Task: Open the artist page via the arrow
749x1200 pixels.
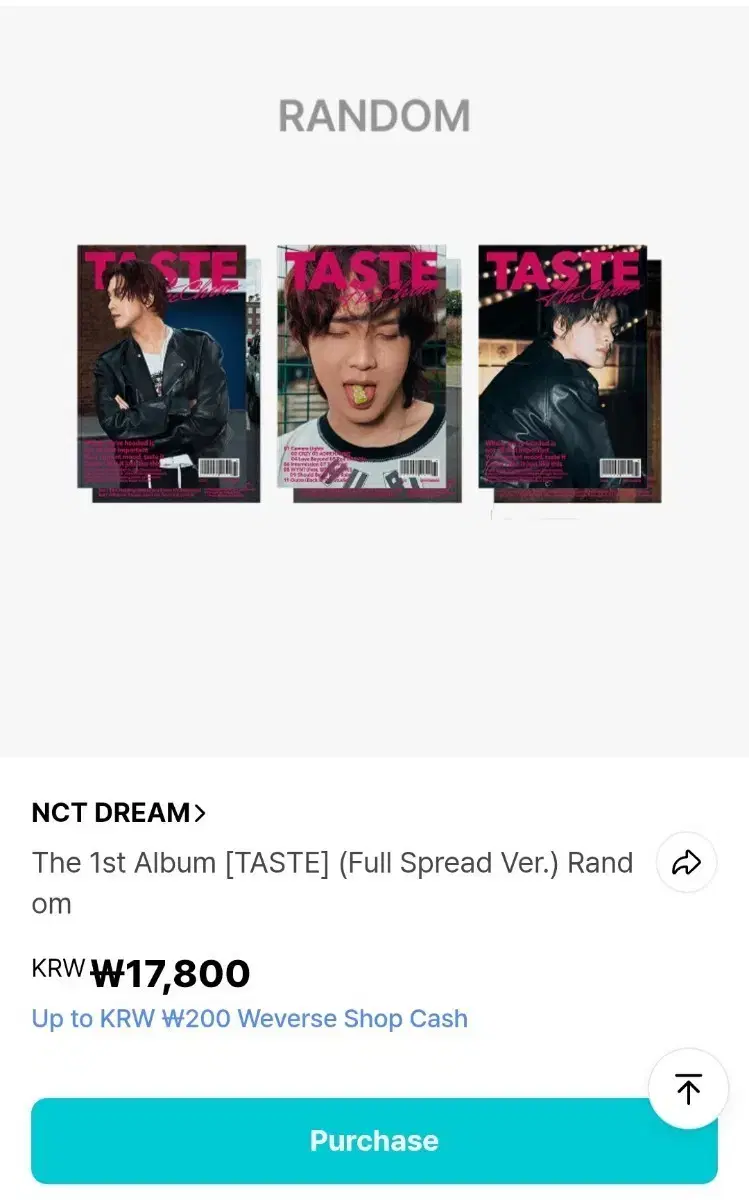Action: 200,813
